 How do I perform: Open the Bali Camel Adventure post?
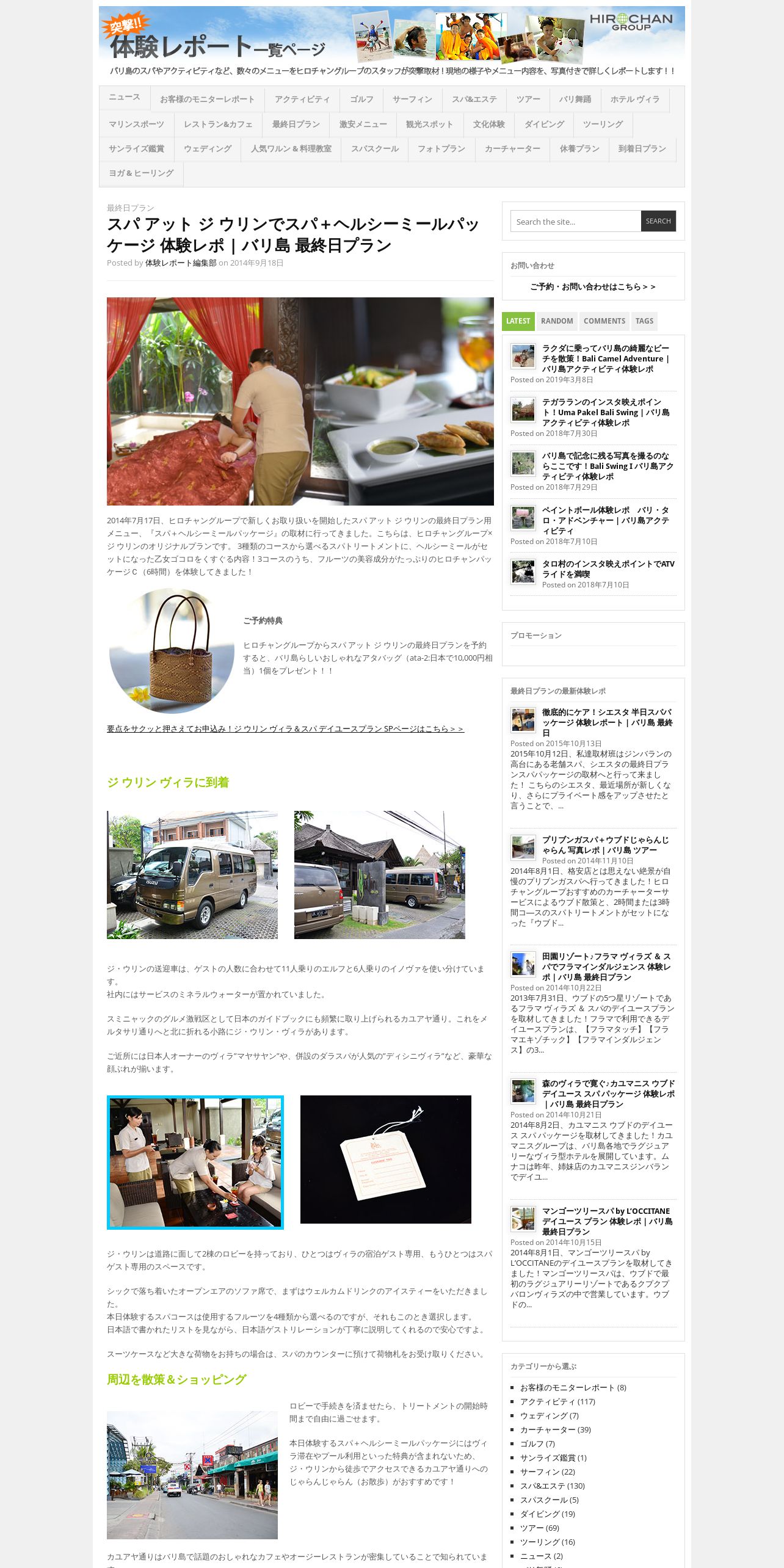pos(606,358)
